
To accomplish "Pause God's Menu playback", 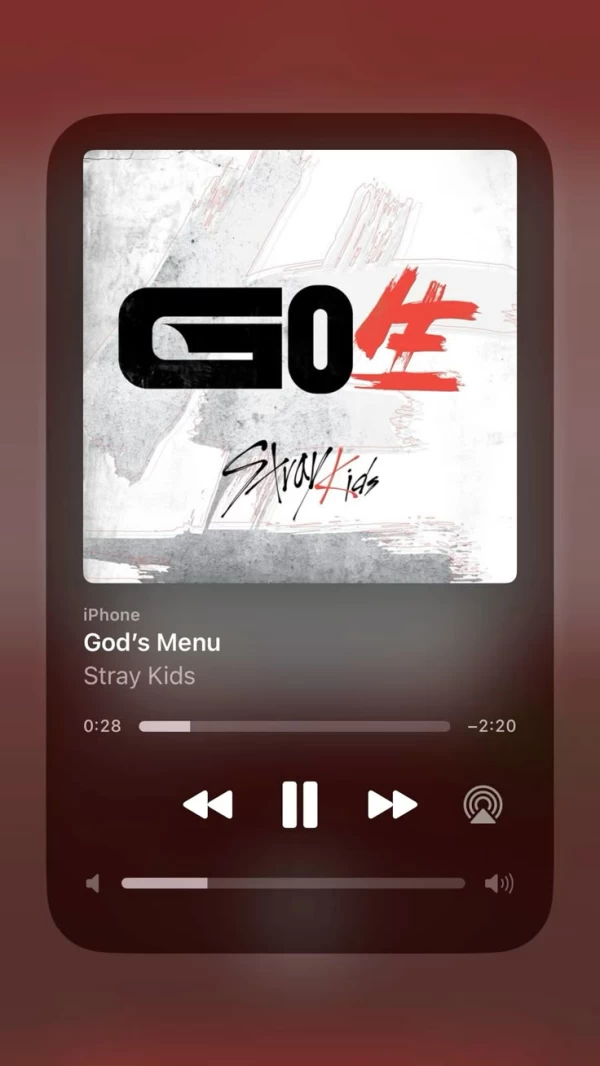I will (299, 805).
